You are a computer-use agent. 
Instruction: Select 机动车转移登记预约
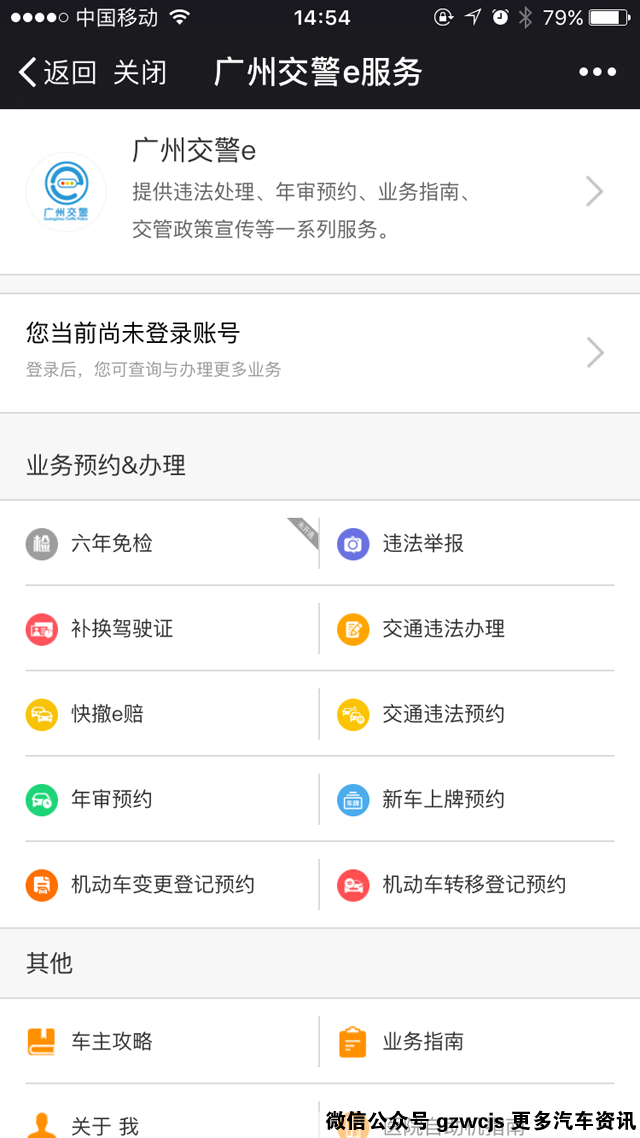pyautogui.click(x=474, y=885)
